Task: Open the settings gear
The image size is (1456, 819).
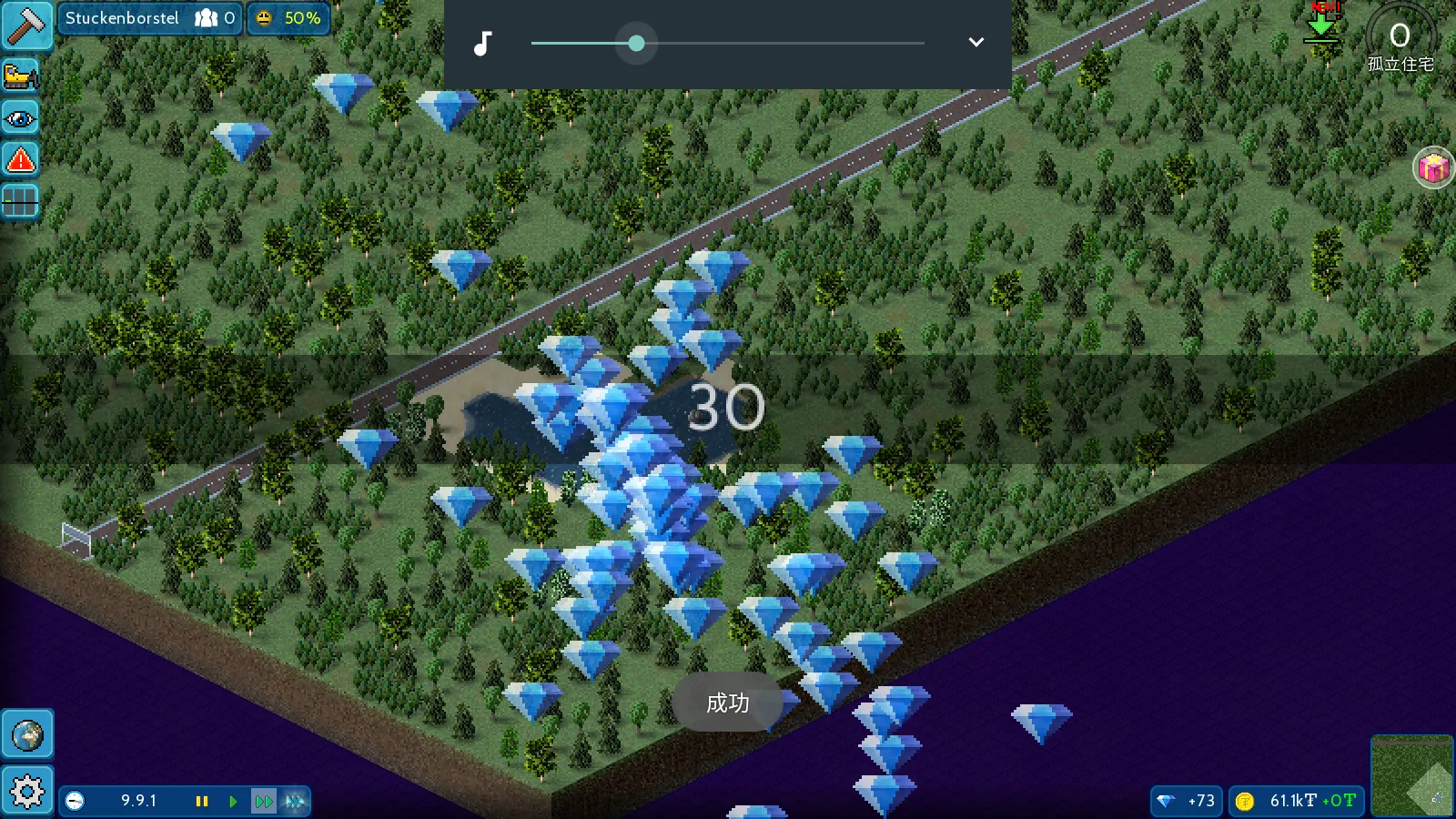Action: pos(27,791)
